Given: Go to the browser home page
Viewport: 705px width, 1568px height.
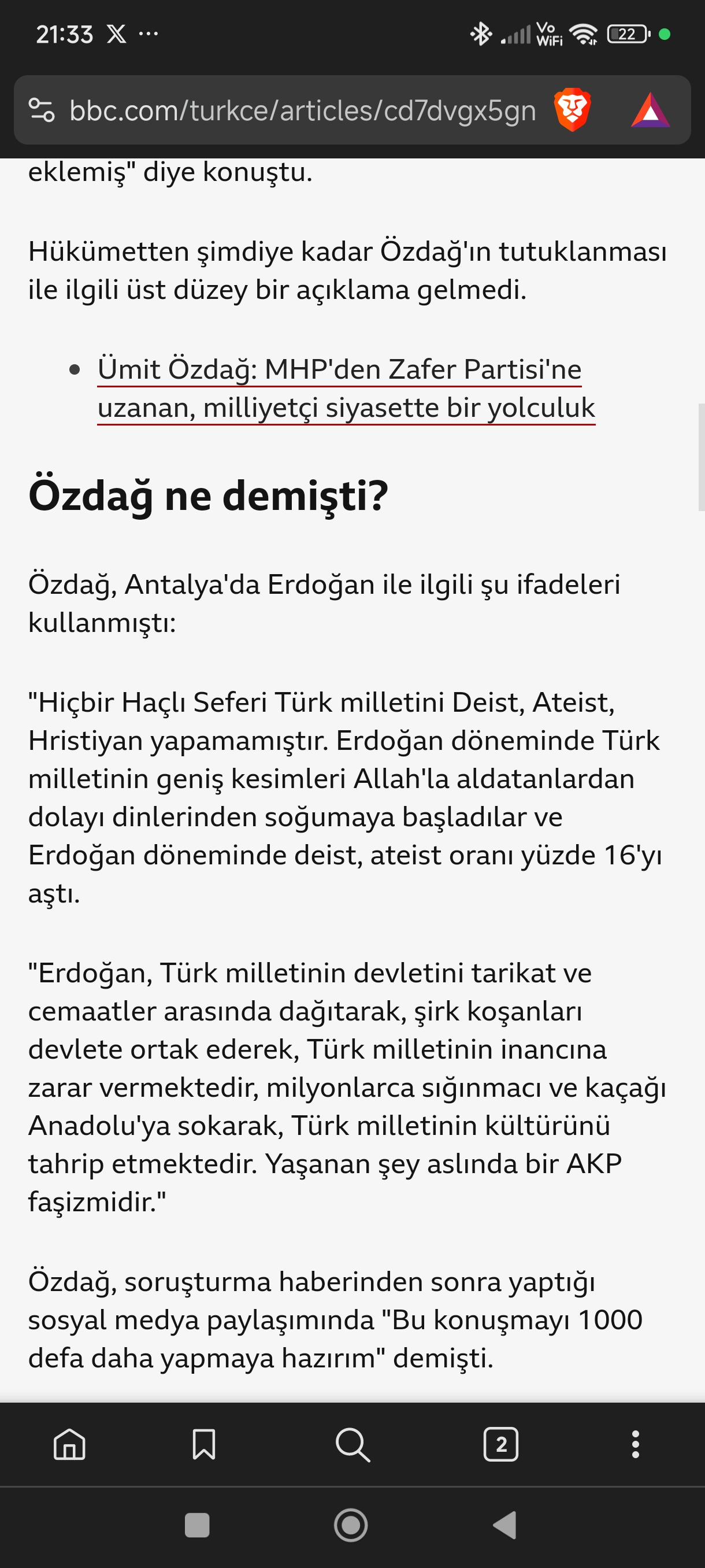Looking at the screenshot, I should tap(69, 1444).
